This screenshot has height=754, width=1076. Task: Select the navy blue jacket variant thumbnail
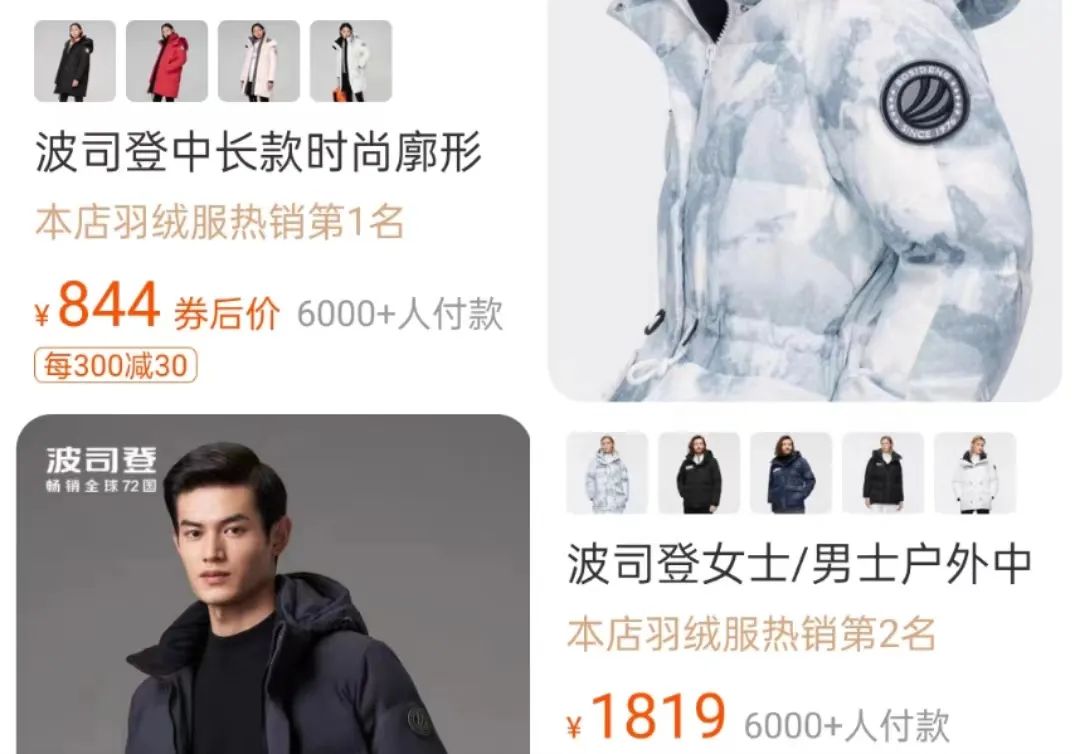(x=791, y=473)
